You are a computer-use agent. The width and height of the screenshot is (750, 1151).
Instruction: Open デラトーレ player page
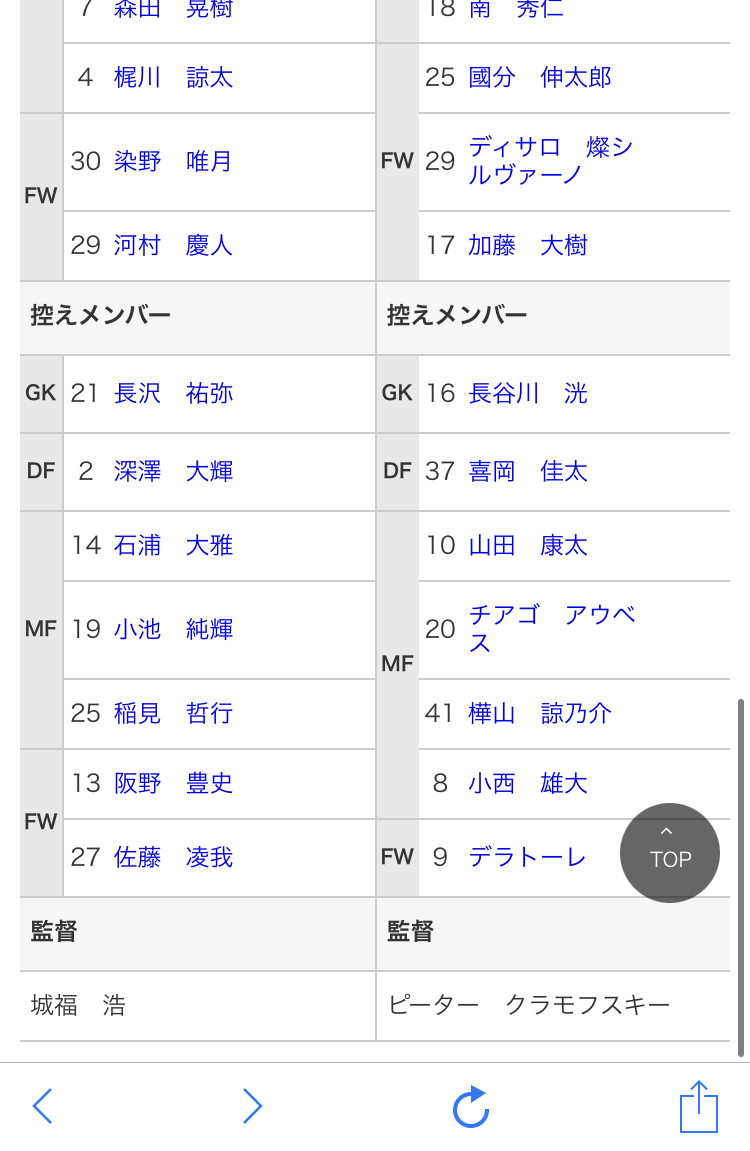(527, 857)
